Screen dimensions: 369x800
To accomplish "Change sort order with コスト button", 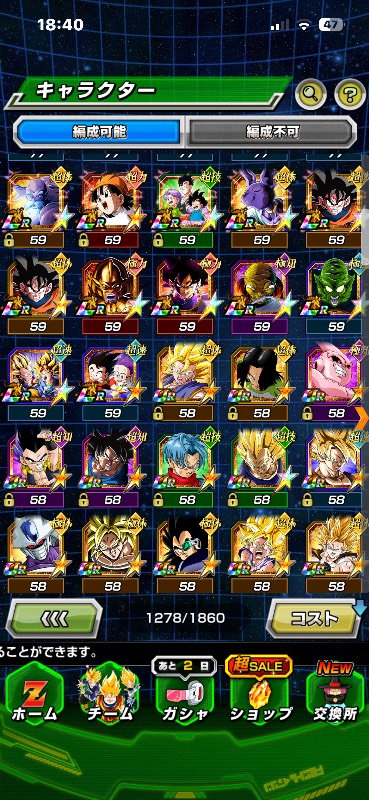I will point(315,618).
